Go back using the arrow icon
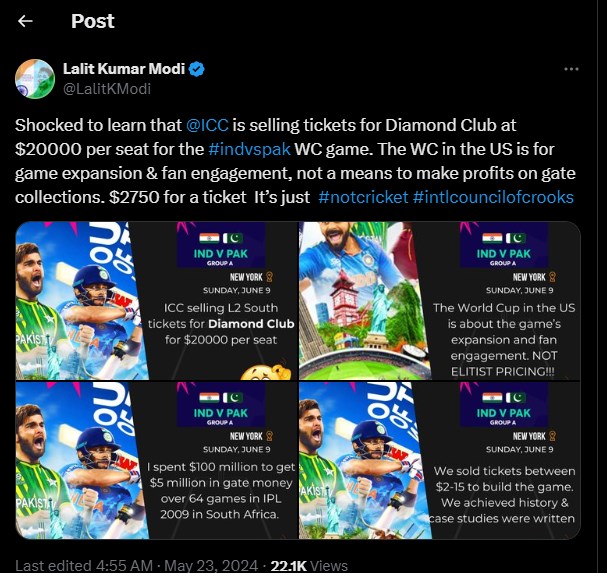Screen dimensions: 607x573 pos(26,20)
